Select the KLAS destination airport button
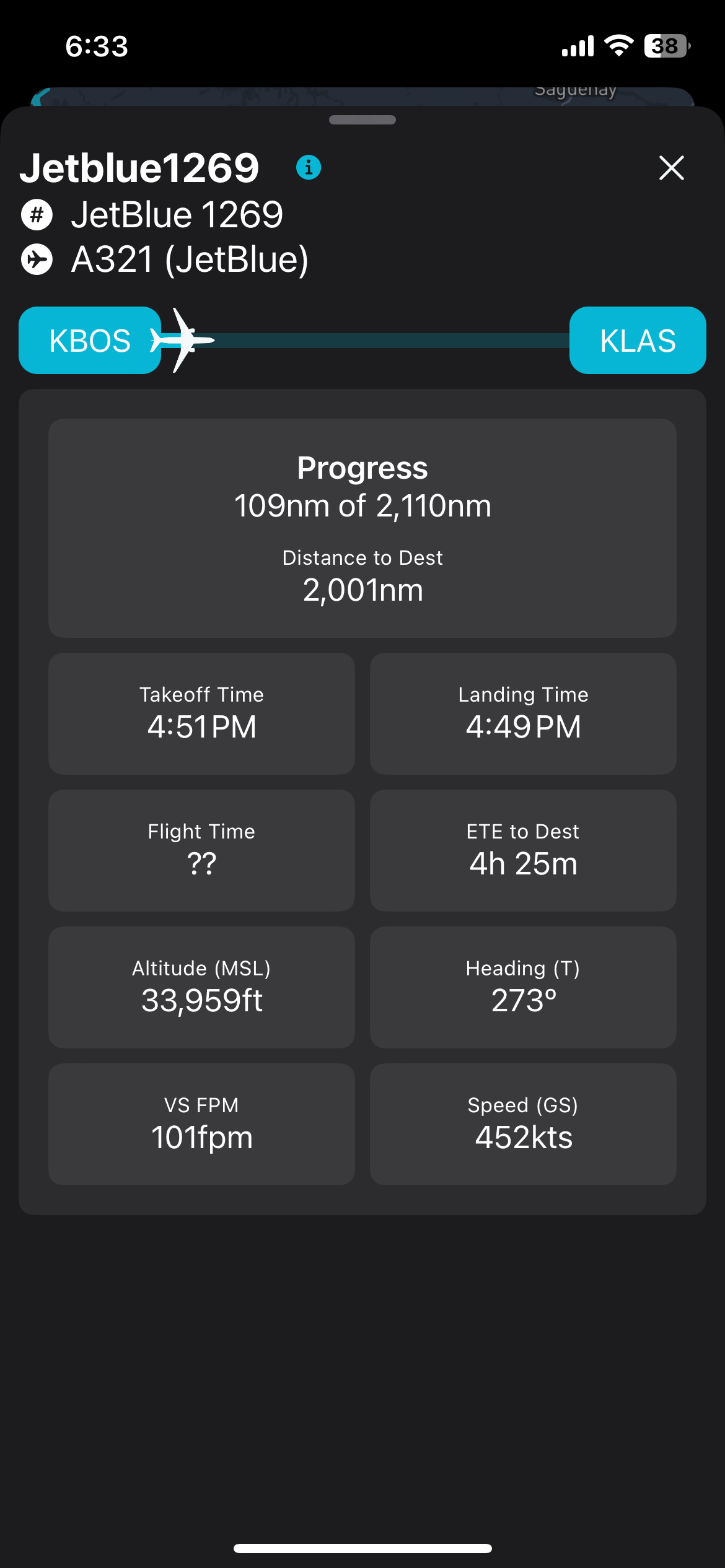This screenshot has width=725, height=1568. 637,341
